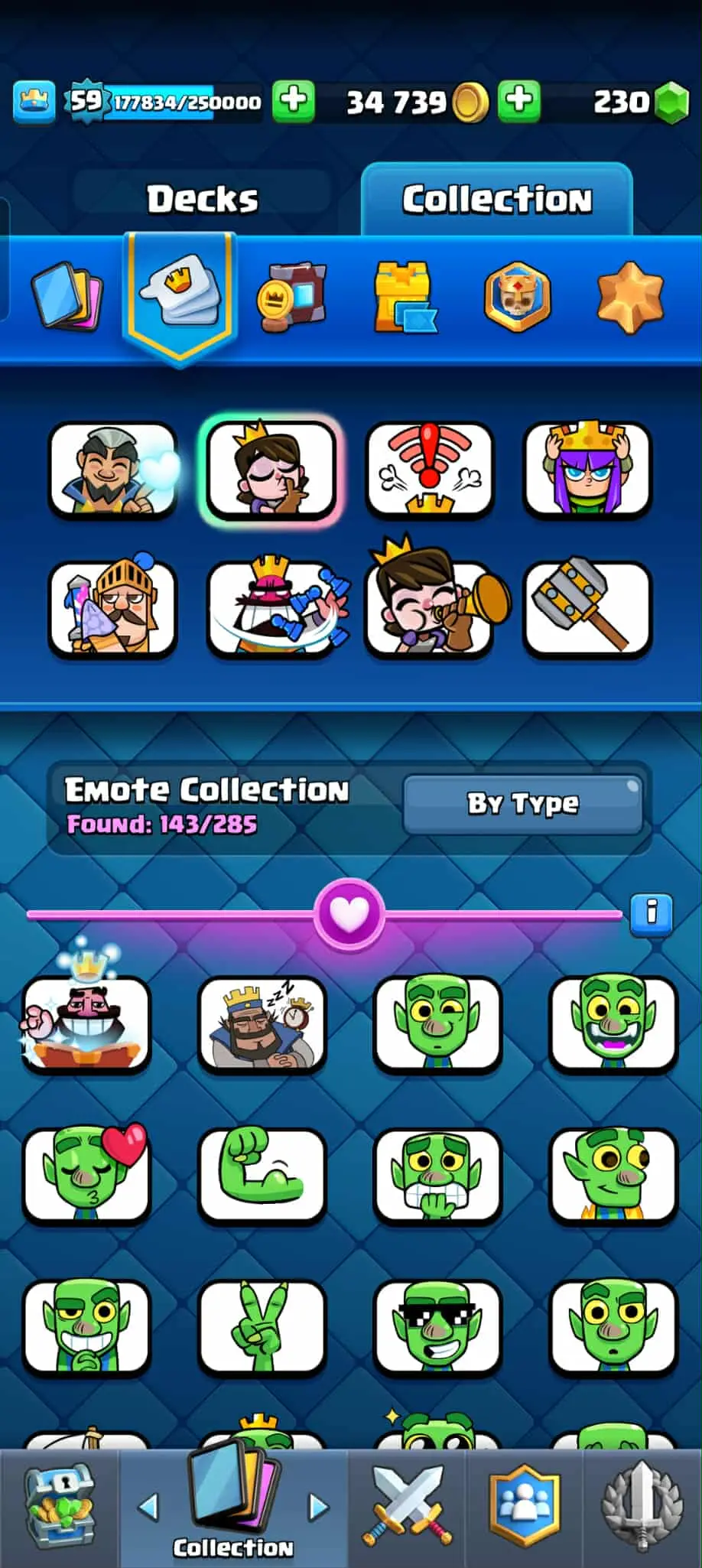Add more gold coins
Viewport: 702px width, 1568px height.
pyautogui.click(x=519, y=102)
